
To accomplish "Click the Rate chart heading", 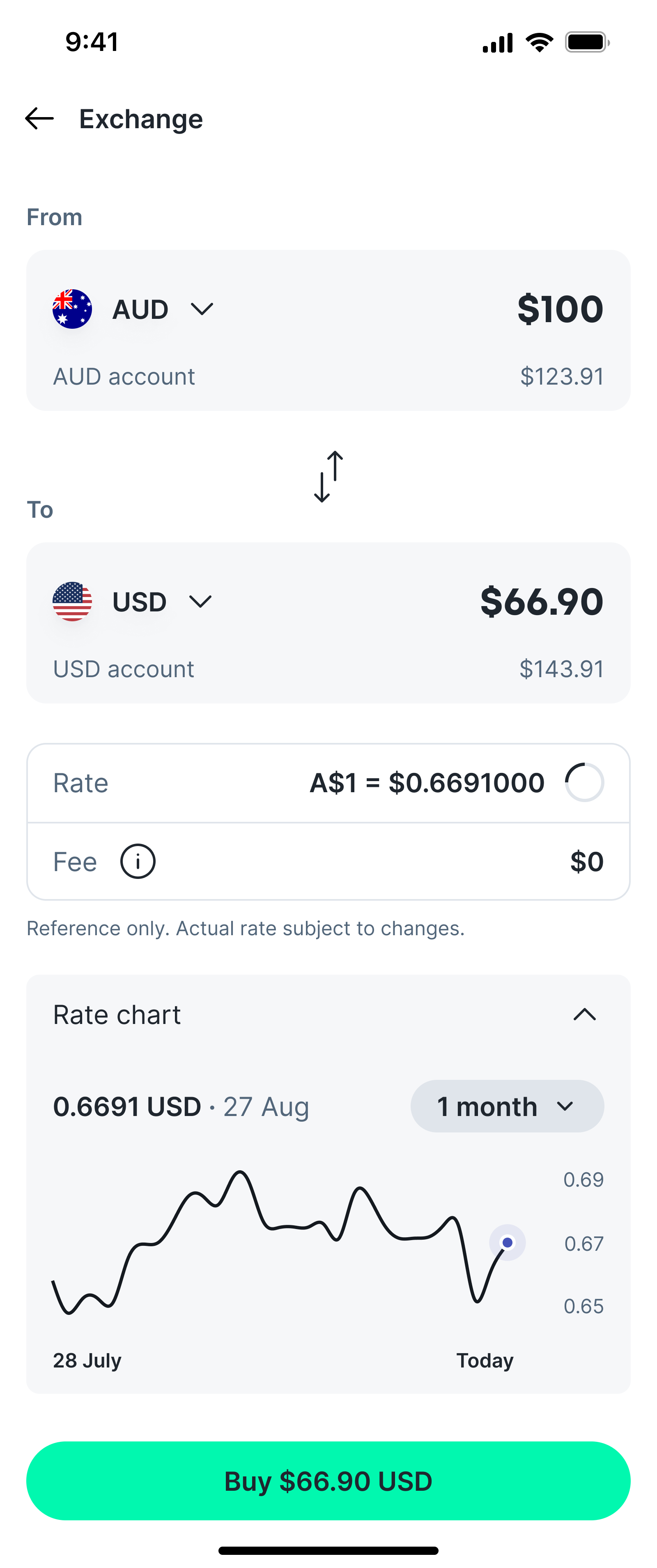I will (116, 1013).
